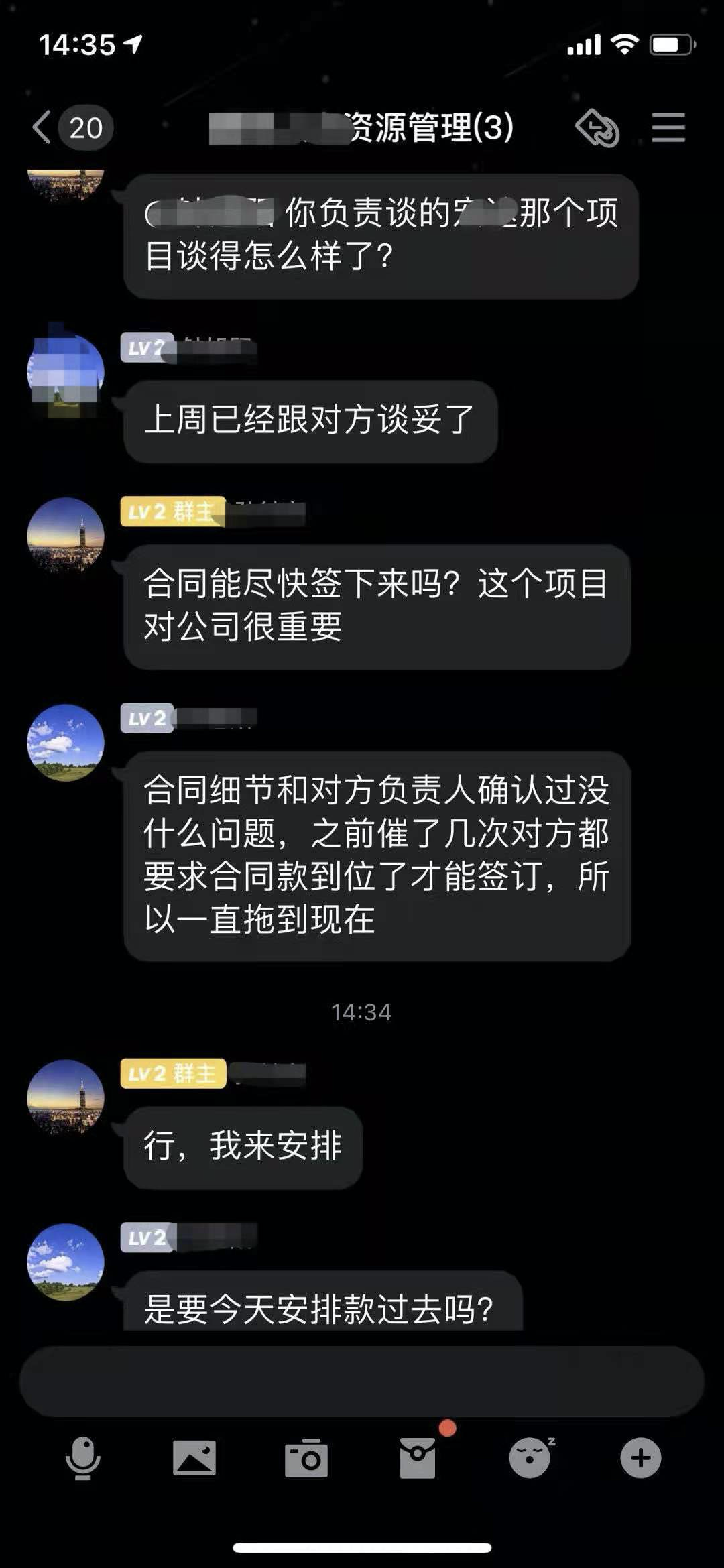Open the photo gallery picker
This screenshot has width=724, height=1568.
(x=194, y=1458)
